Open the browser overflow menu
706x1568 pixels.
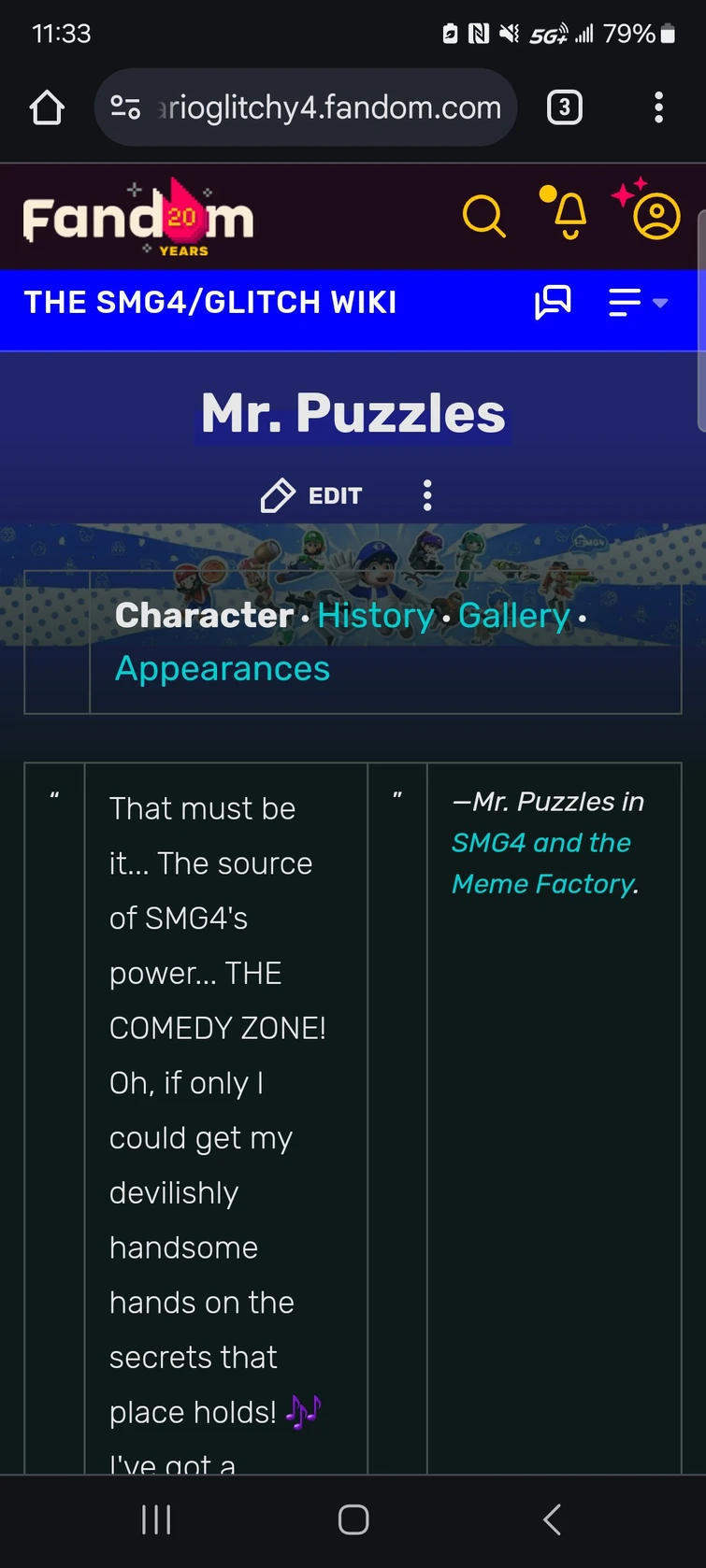659,107
